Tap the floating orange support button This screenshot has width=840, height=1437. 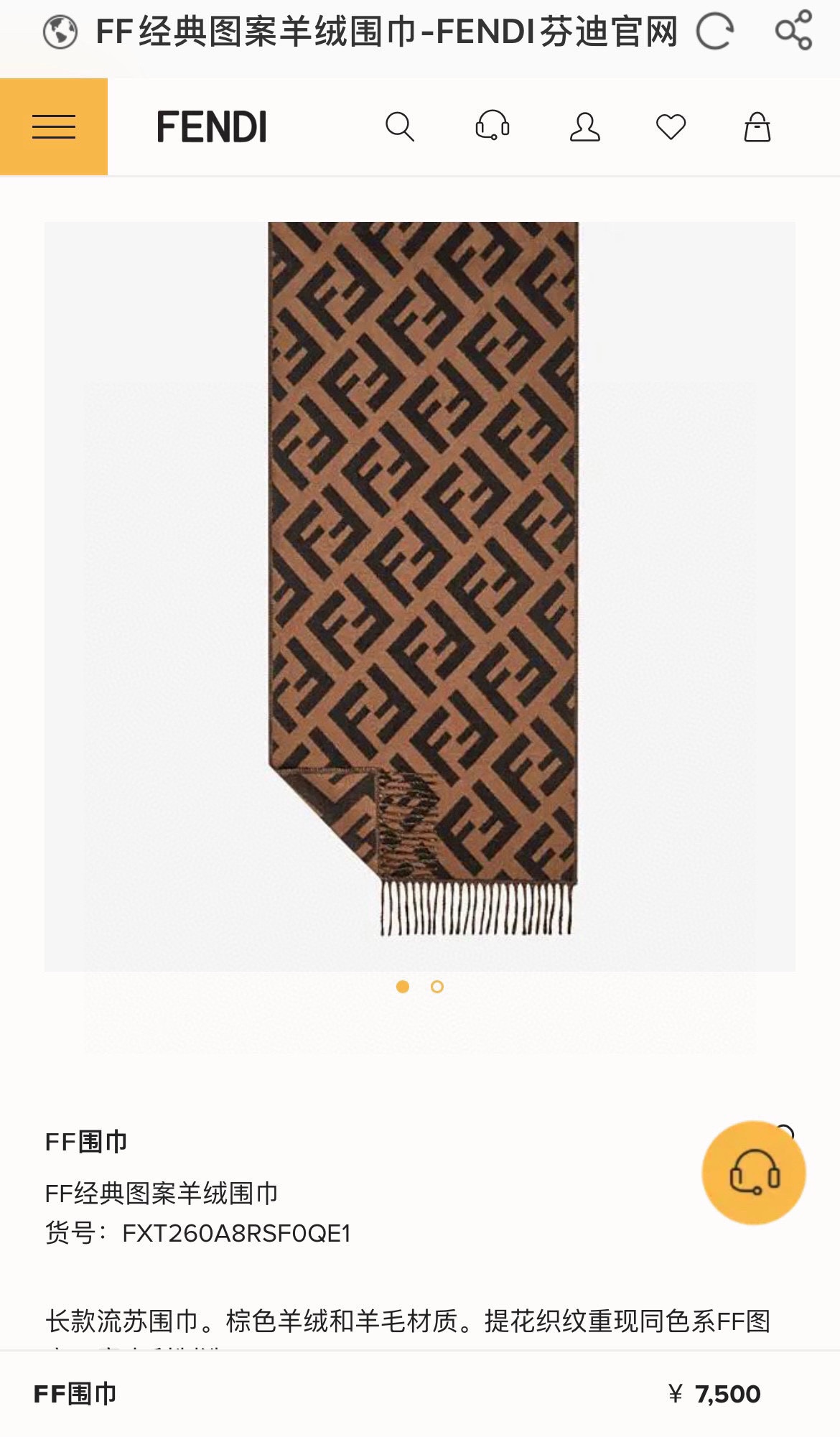pyautogui.click(x=754, y=1173)
